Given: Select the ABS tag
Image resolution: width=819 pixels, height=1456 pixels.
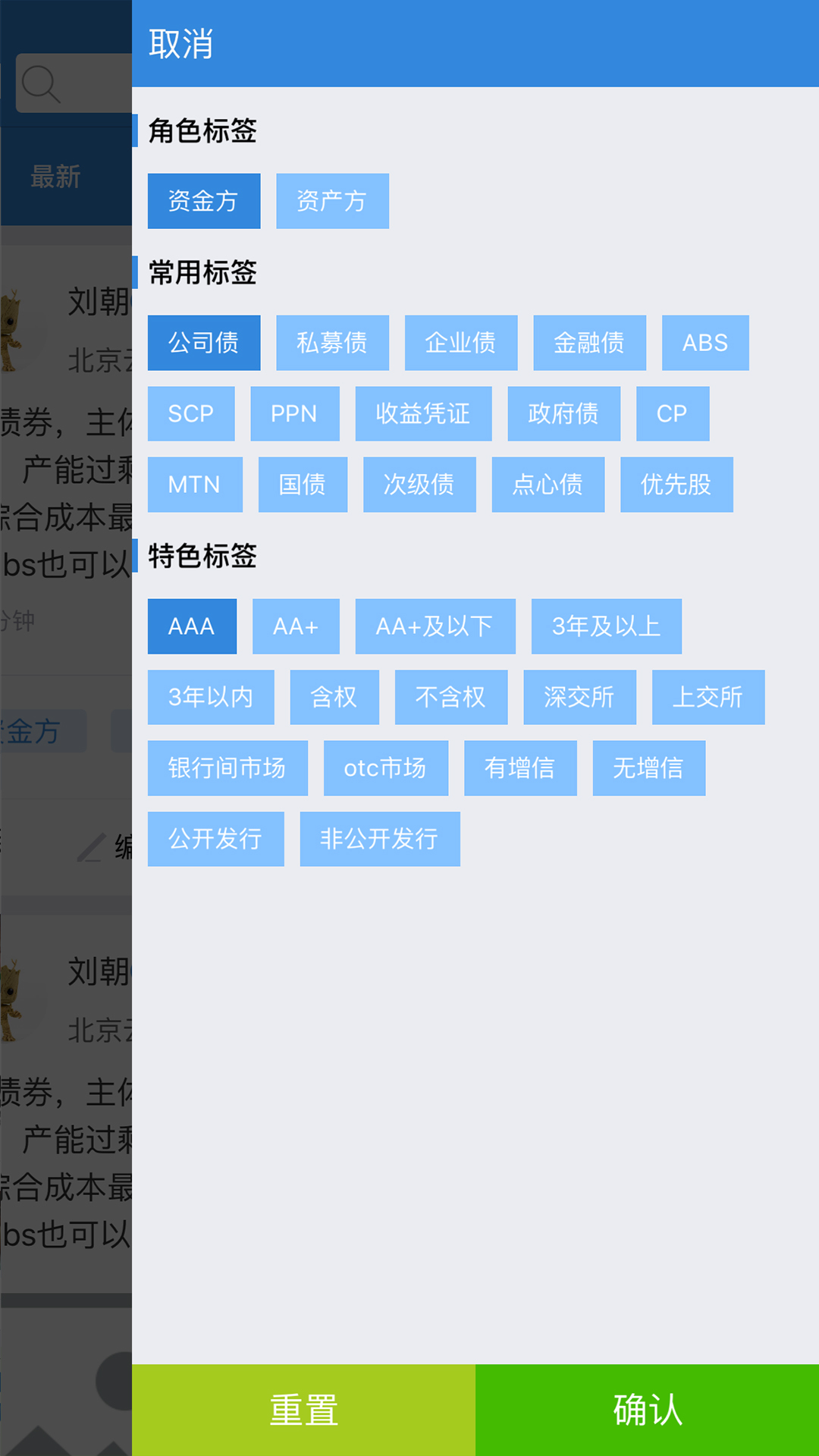Looking at the screenshot, I should (704, 343).
